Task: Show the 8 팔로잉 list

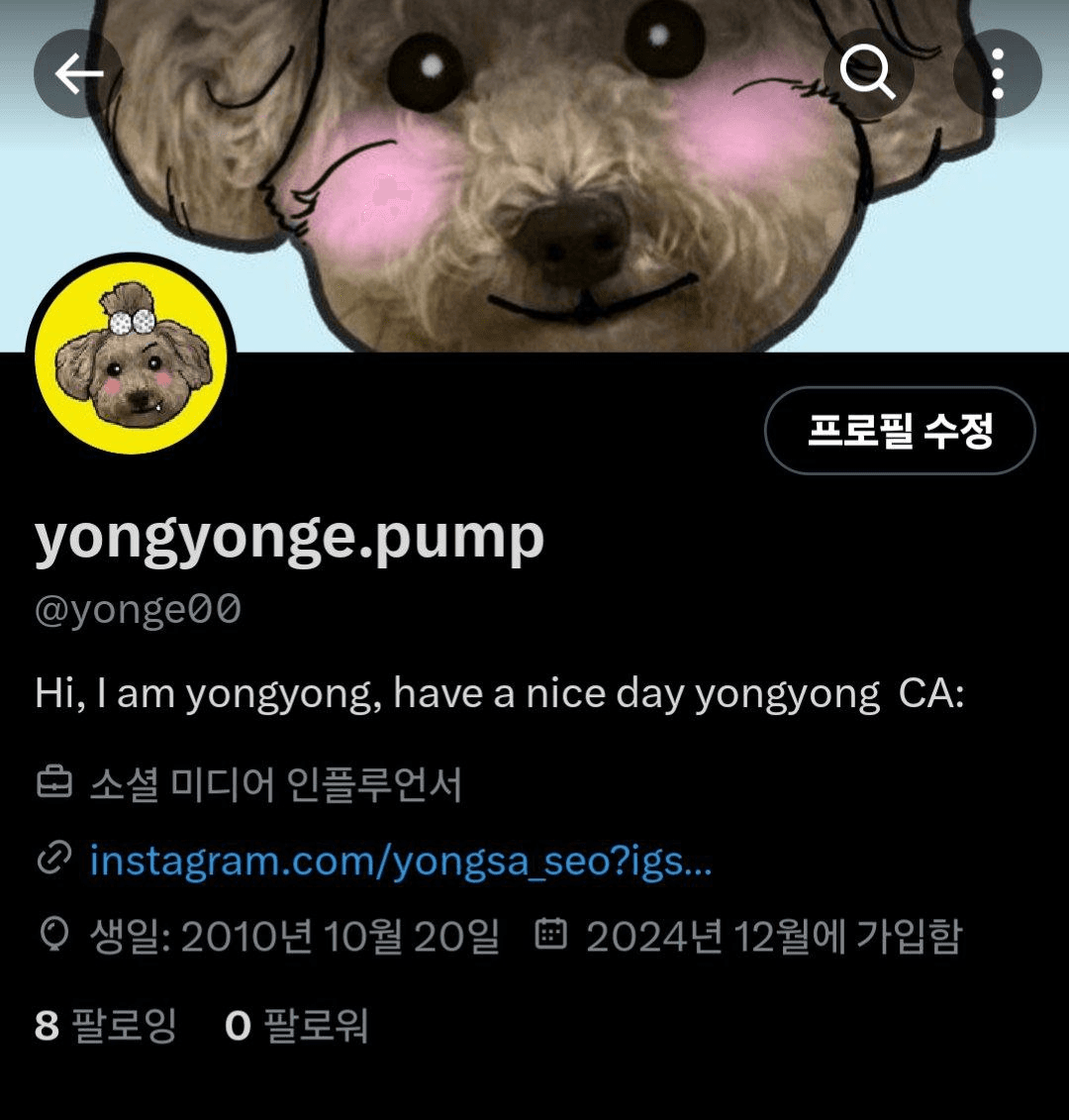Action: click(x=106, y=1025)
